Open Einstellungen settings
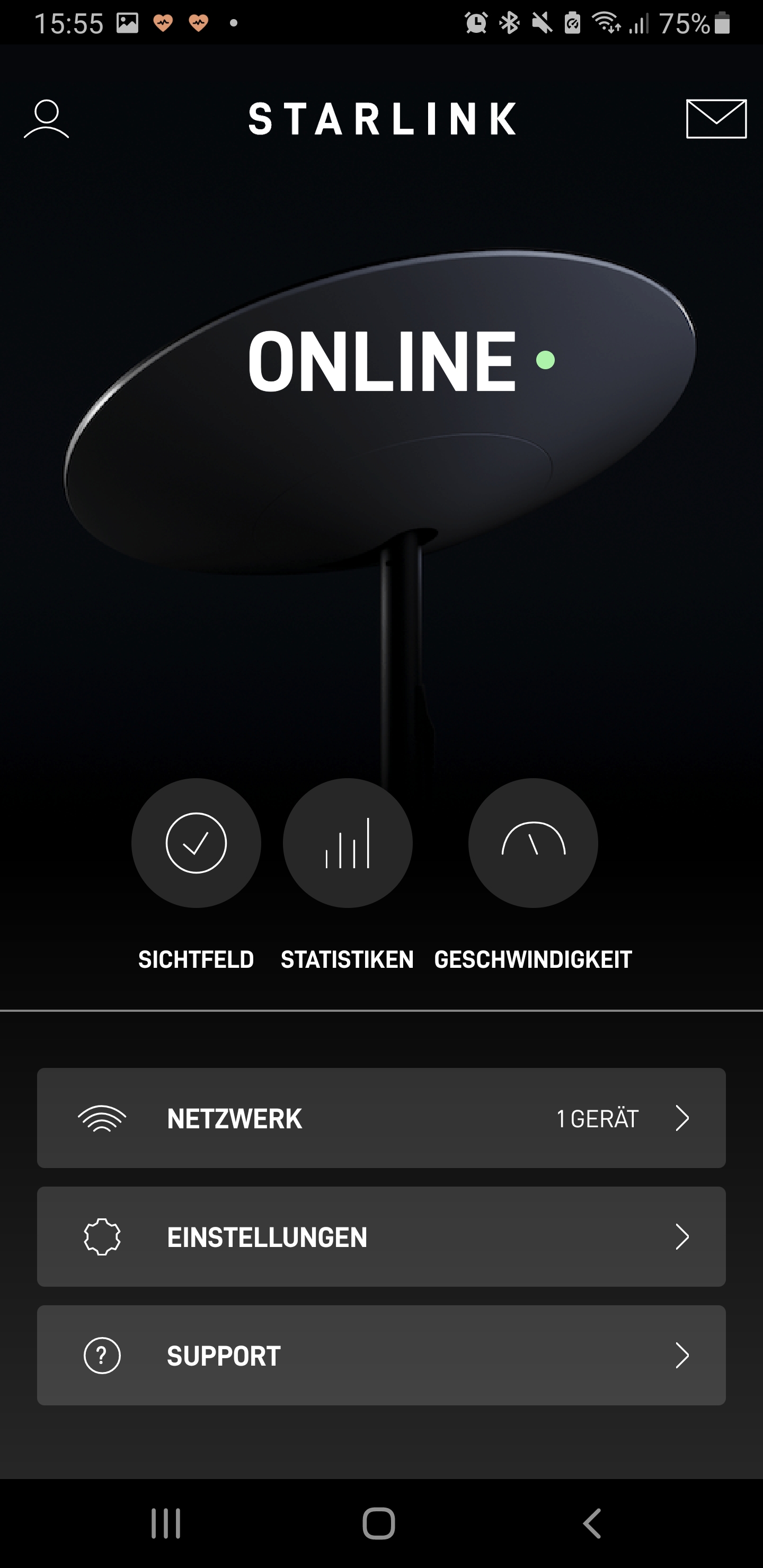 click(x=381, y=1237)
